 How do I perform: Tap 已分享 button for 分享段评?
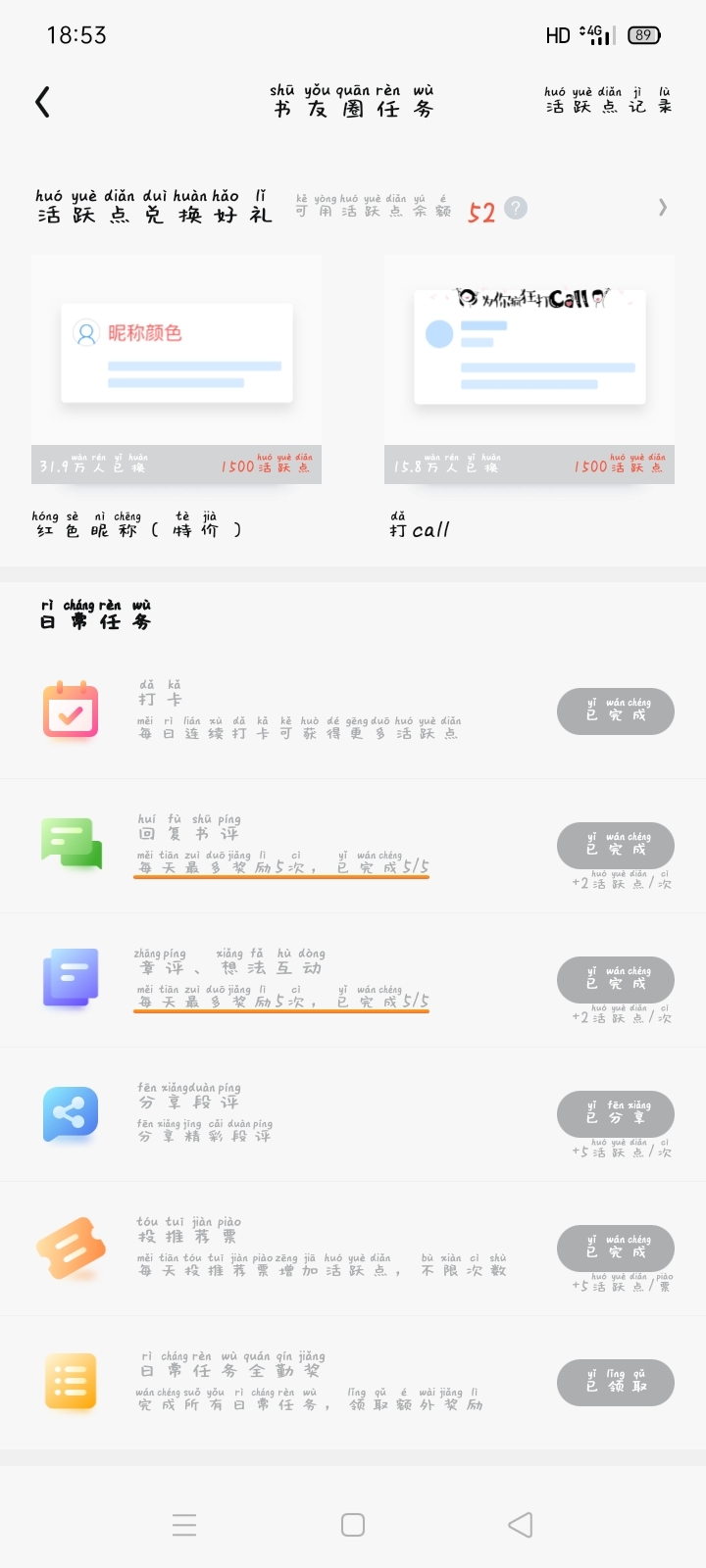coord(616,1112)
